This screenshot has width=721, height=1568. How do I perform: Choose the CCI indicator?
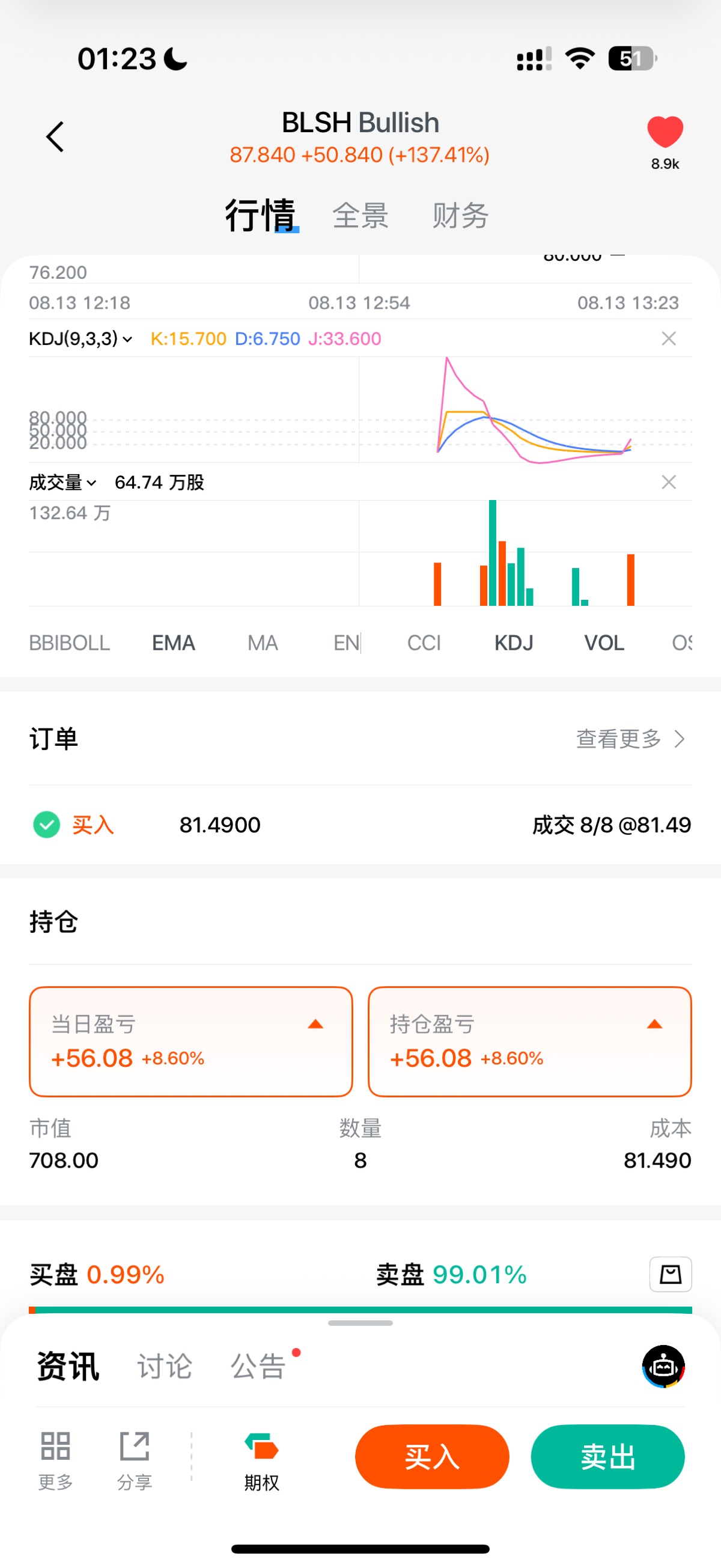click(x=424, y=643)
